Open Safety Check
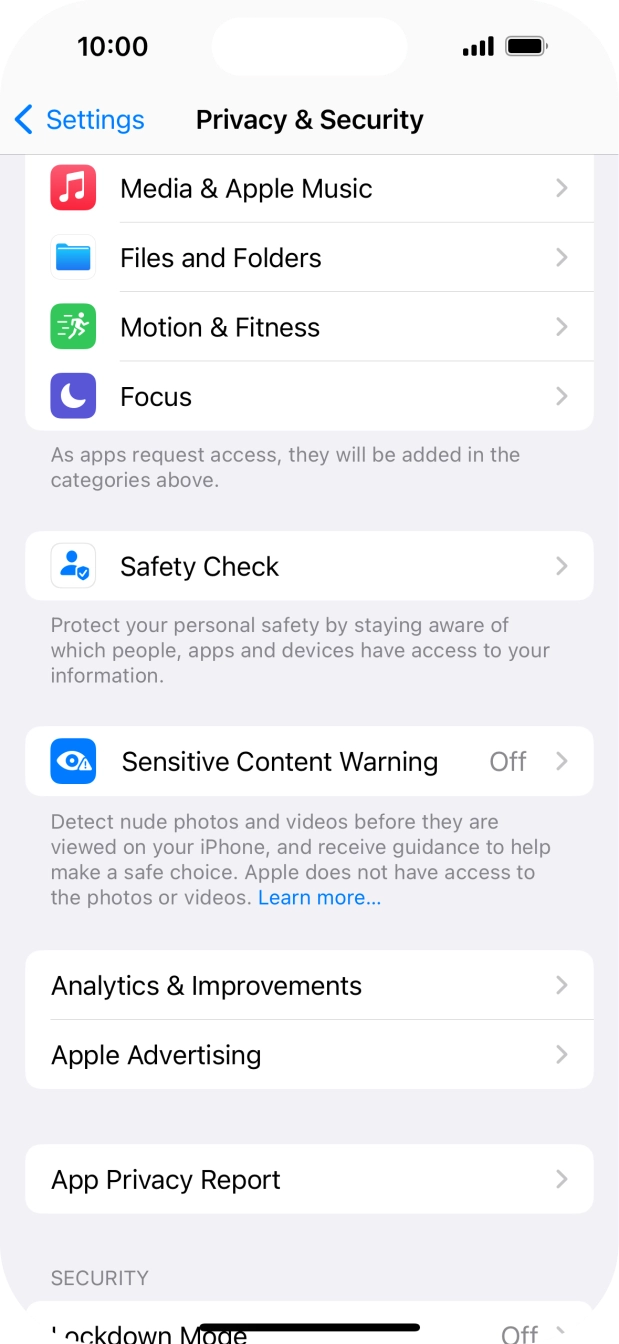Screen dimensions: 619x1344 coord(310,566)
